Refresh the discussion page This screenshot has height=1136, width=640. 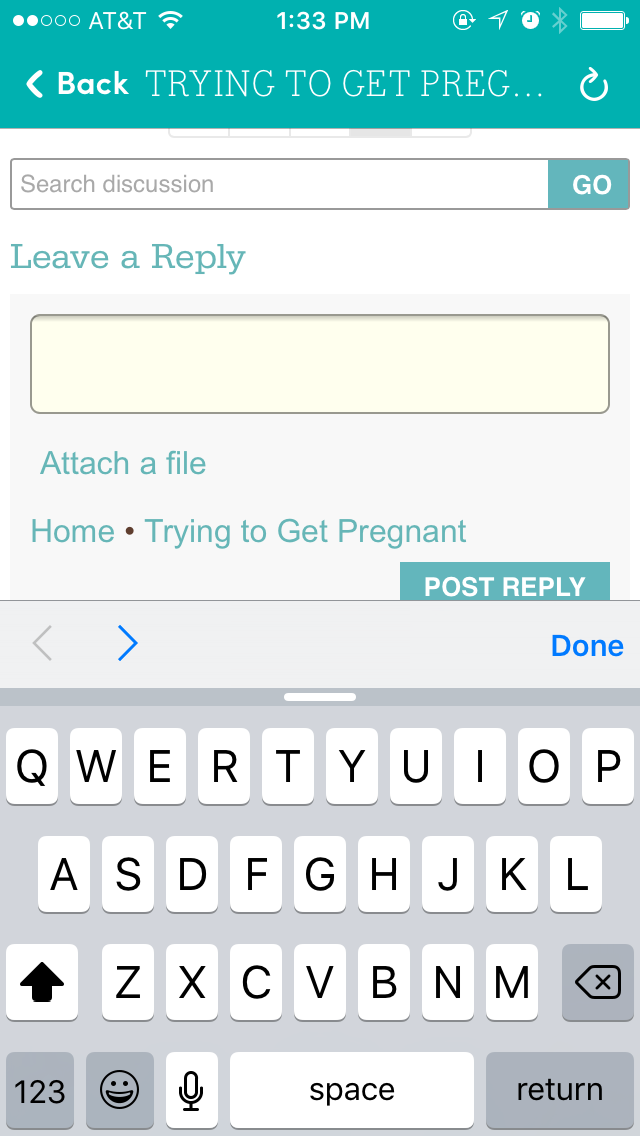click(x=593, y=86)
